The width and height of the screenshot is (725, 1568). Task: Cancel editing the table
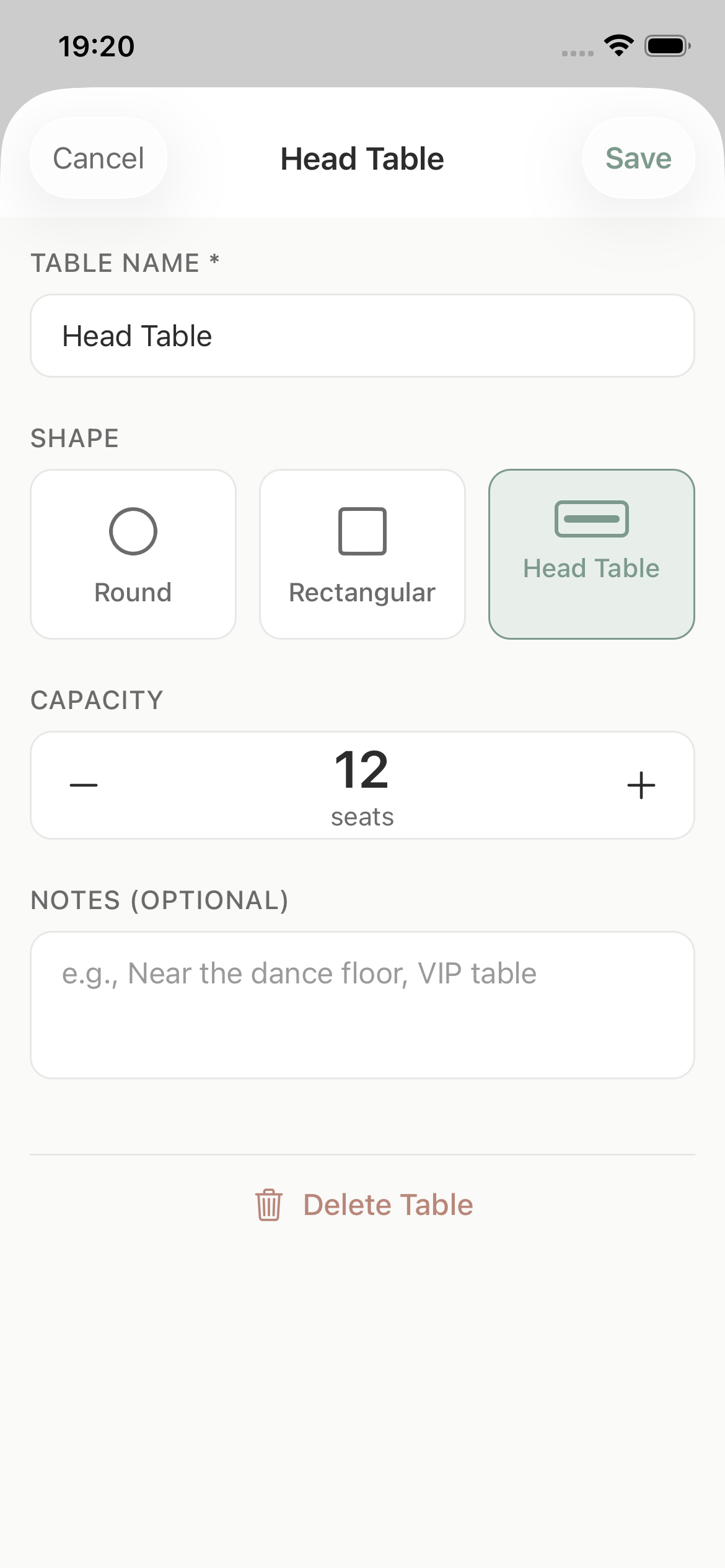pyautogui.click(x=98, y=159)
